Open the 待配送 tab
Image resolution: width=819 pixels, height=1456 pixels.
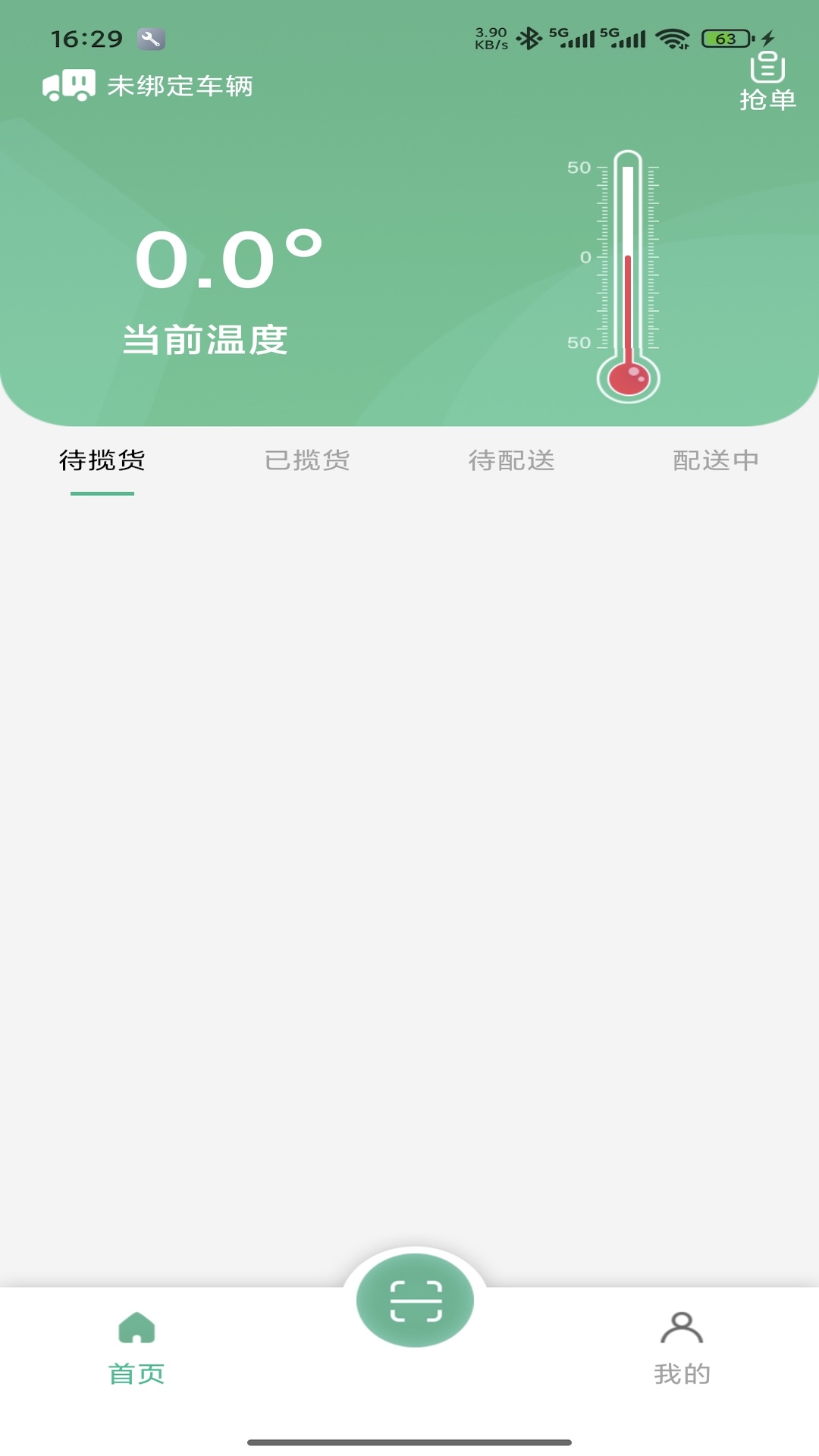[x=512, y=461]
